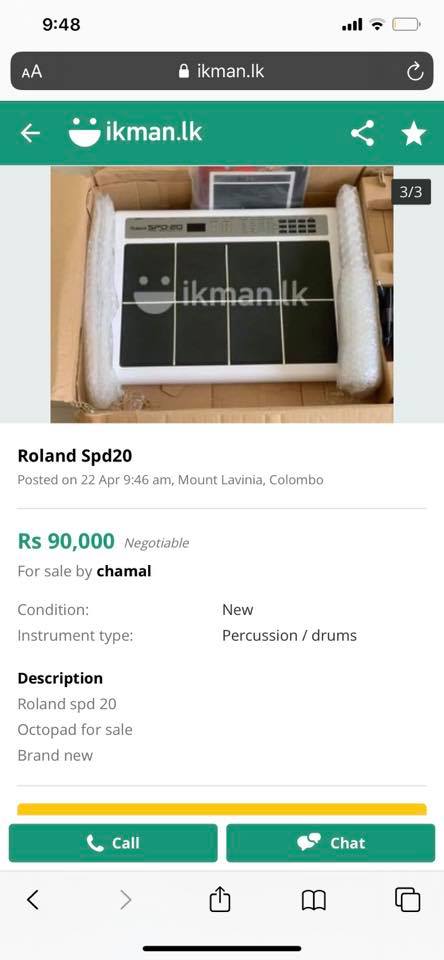Navigate back in Safari's toolbar
This screenshot has width=444, height=960.
pos(33,899)
